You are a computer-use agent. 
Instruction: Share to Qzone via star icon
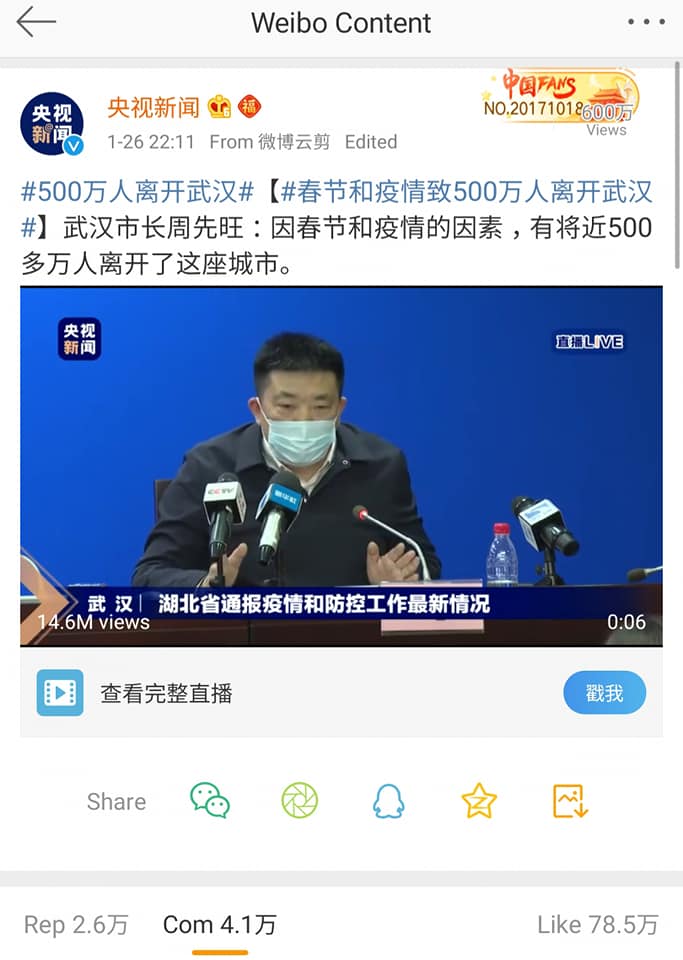[479, 800]
